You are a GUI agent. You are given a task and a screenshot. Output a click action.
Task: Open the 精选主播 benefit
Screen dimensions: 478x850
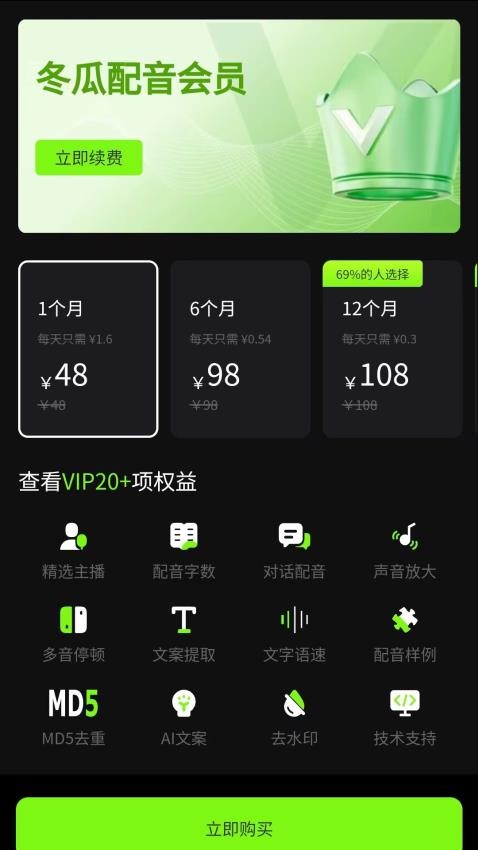click(x=73, y=551)
